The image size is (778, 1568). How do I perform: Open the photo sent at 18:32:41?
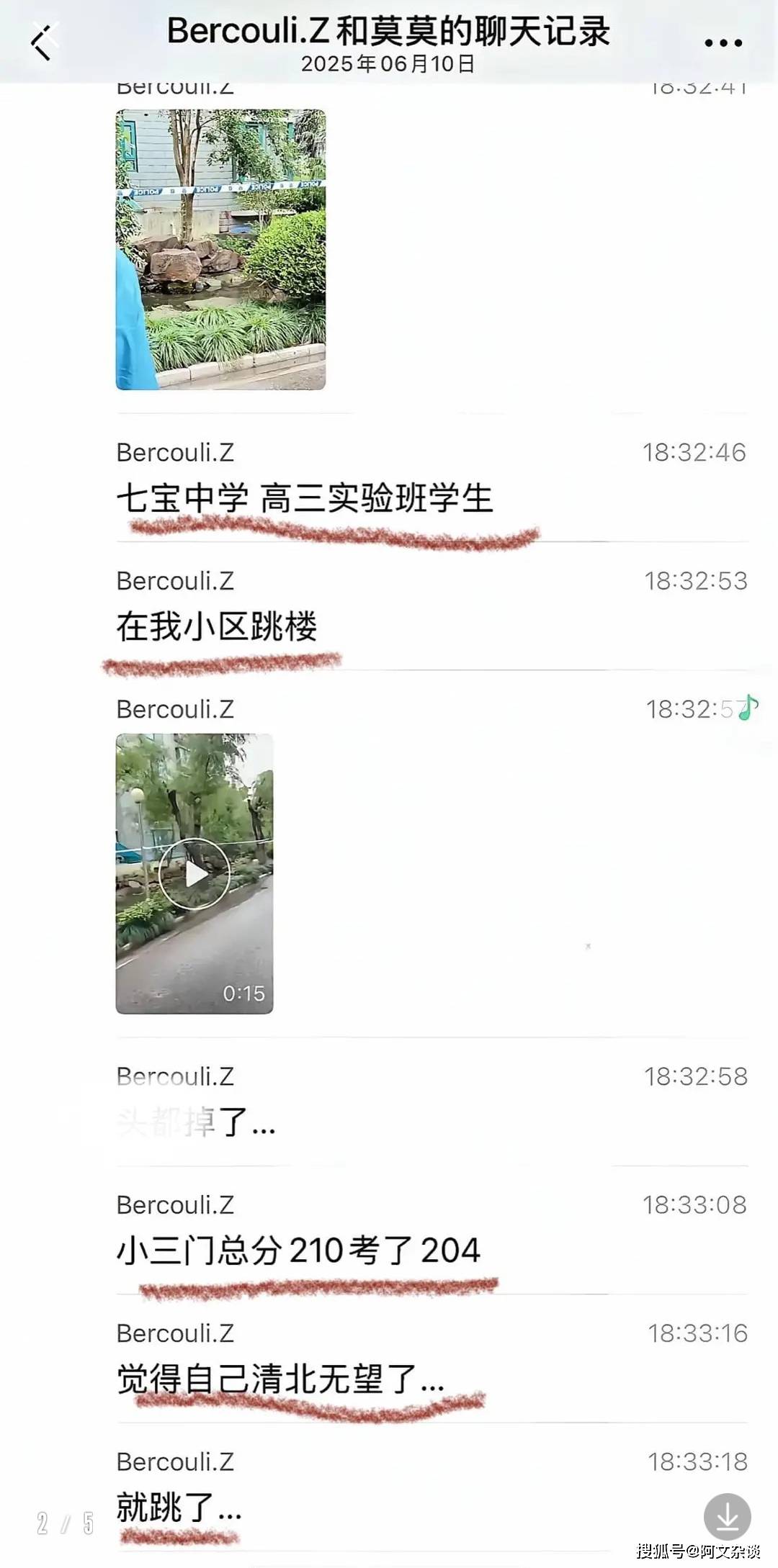220,249
